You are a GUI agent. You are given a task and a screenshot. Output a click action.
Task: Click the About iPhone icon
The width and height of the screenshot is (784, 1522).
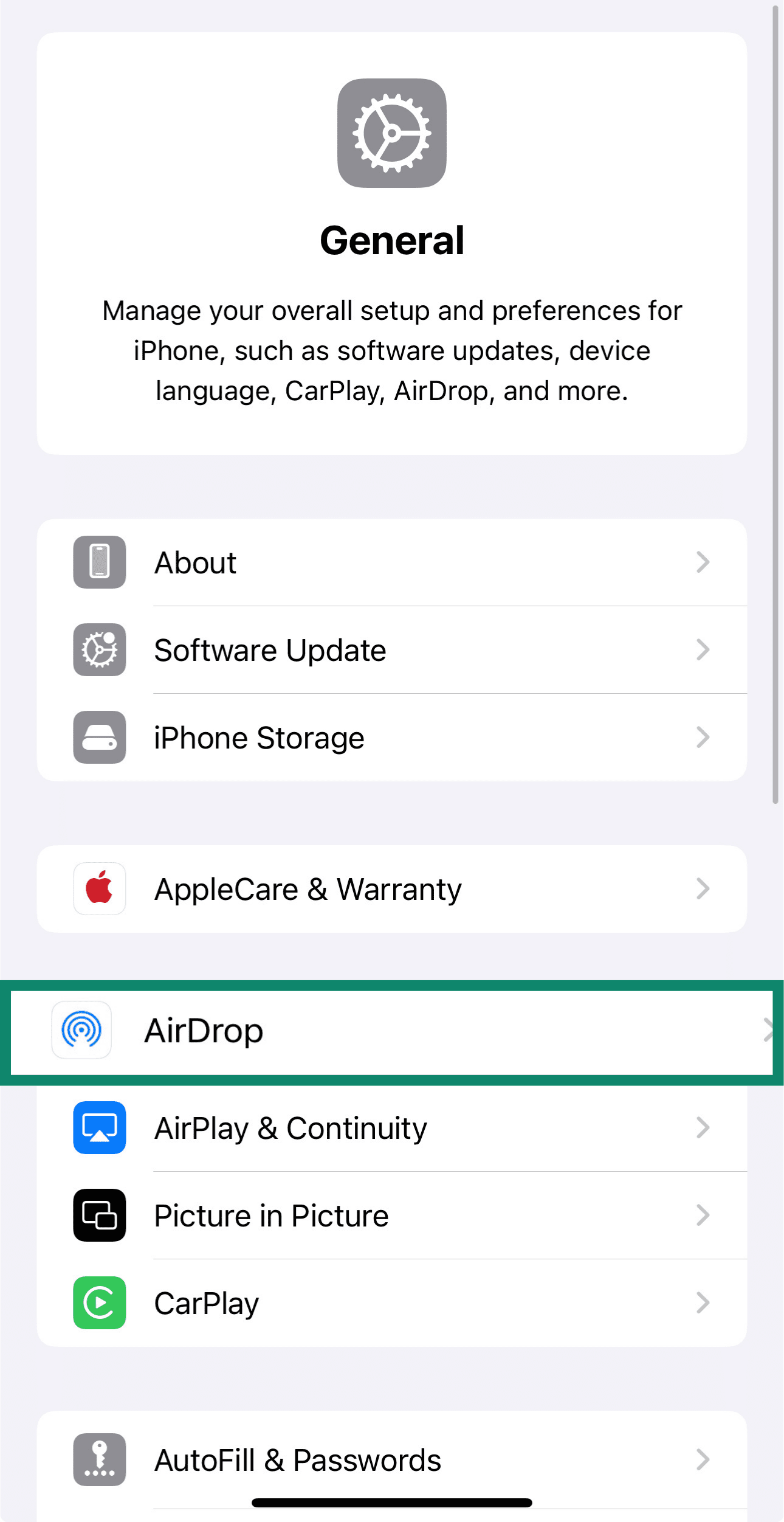coord(98,562)
